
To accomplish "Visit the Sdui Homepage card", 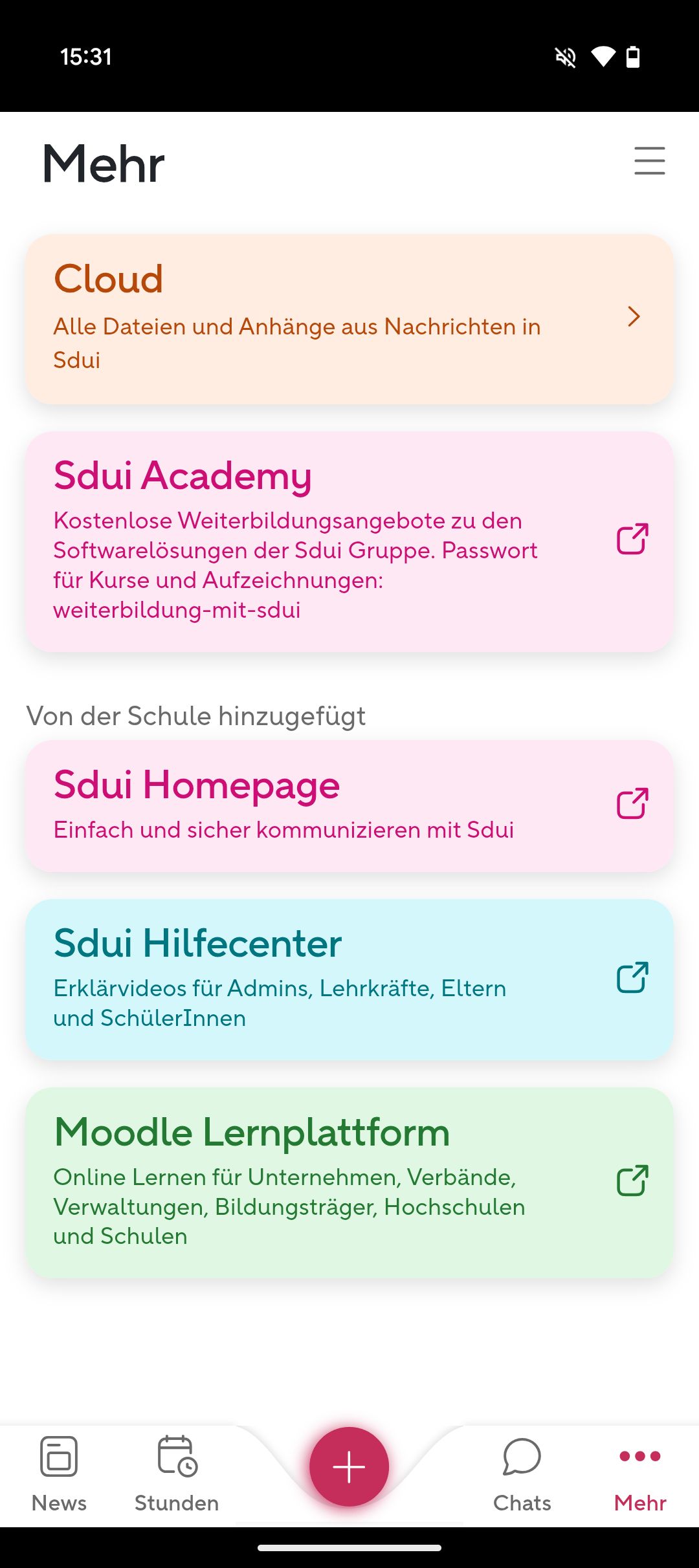I will [x=349, y=806].
